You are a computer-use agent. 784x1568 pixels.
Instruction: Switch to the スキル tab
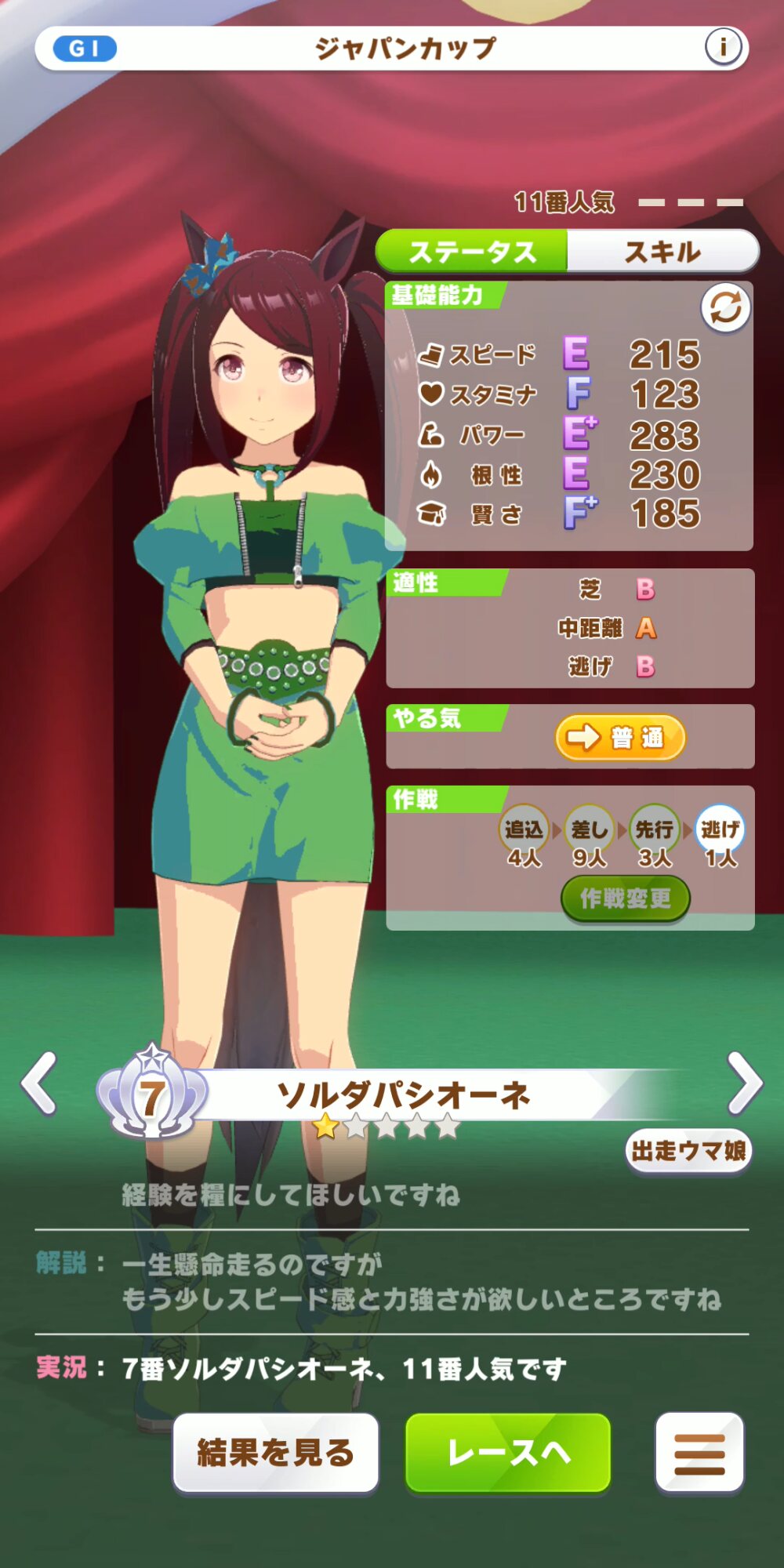click(x=662, y=252)
